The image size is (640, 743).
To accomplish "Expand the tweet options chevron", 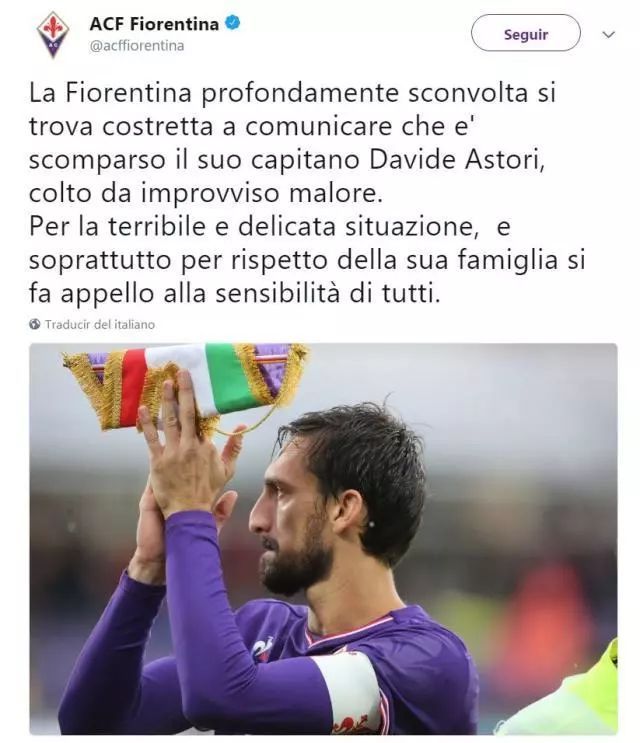I will point(608,33).
